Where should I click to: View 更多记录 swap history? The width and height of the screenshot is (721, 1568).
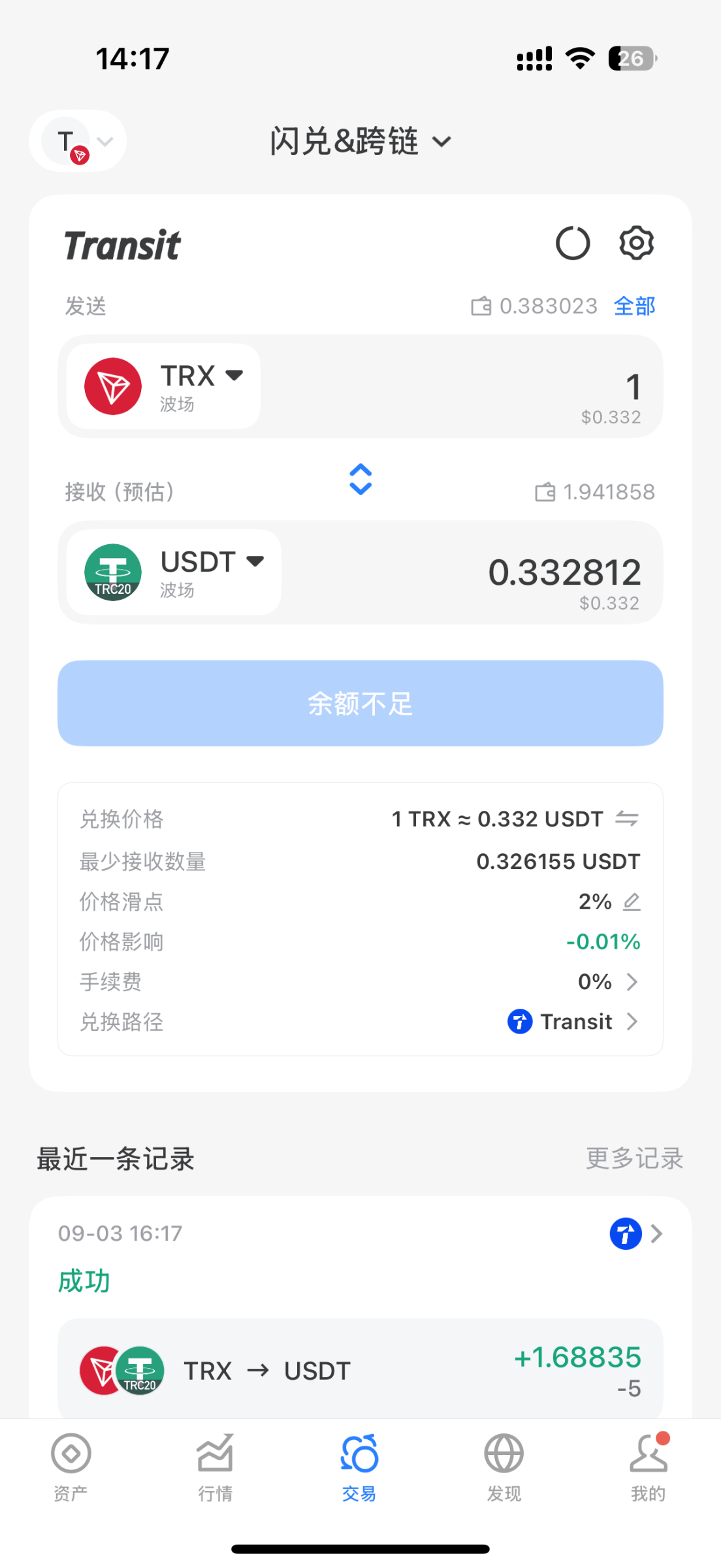coord(633,1158)
